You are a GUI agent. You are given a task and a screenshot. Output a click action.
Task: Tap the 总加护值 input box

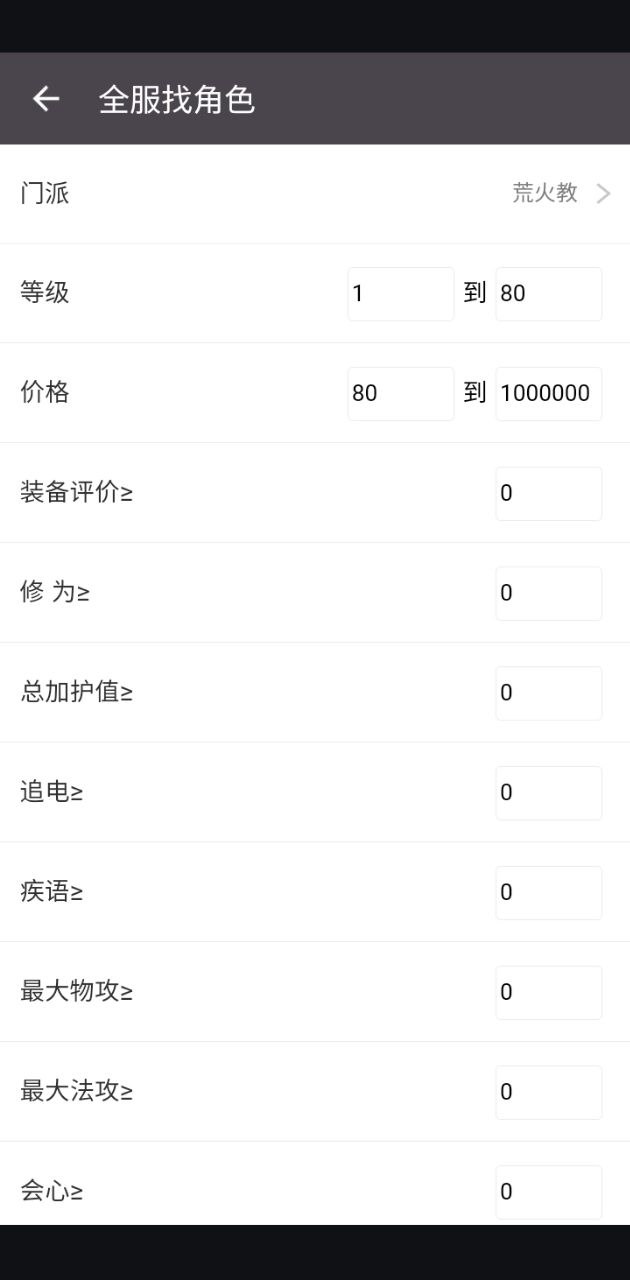click(x=549, y=694)
